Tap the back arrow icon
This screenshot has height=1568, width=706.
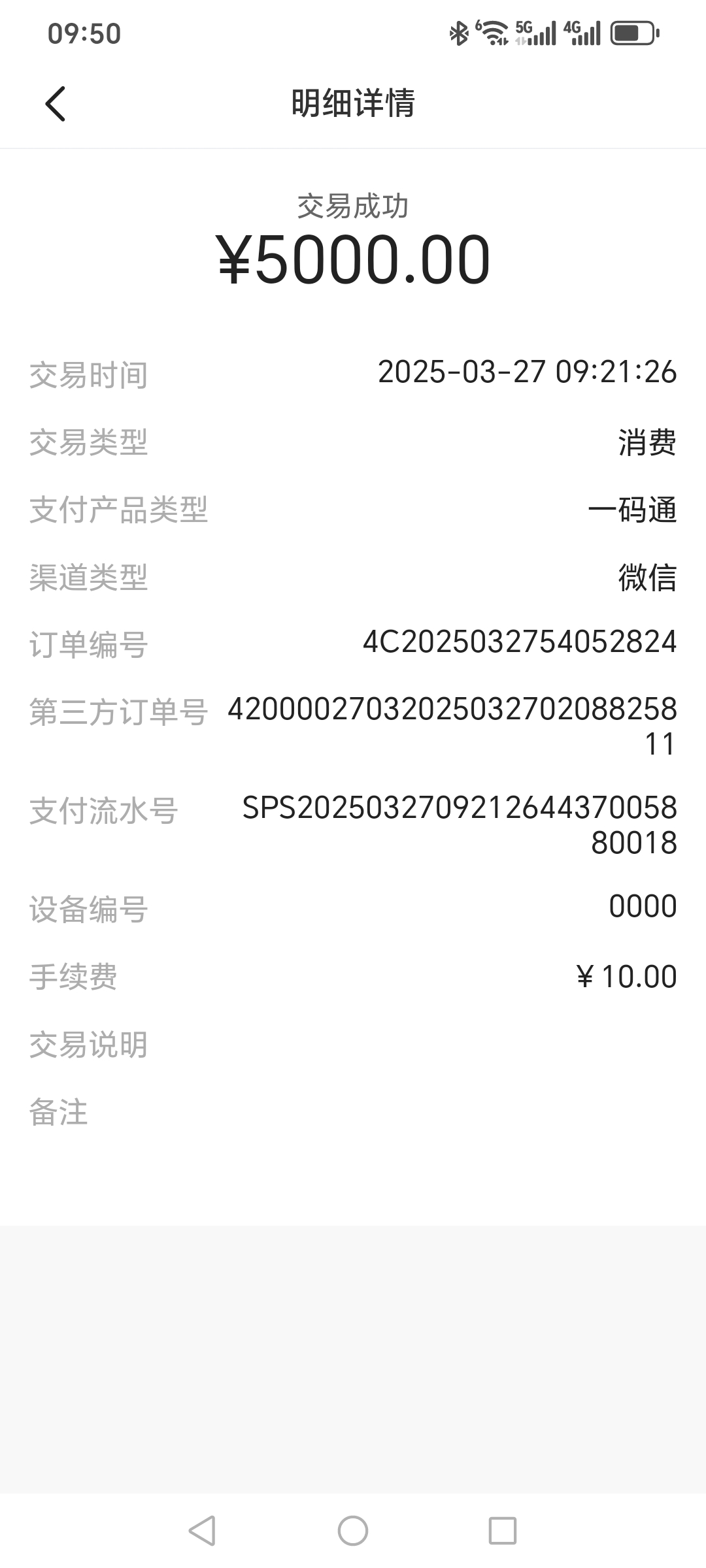[x=56, y=103]
